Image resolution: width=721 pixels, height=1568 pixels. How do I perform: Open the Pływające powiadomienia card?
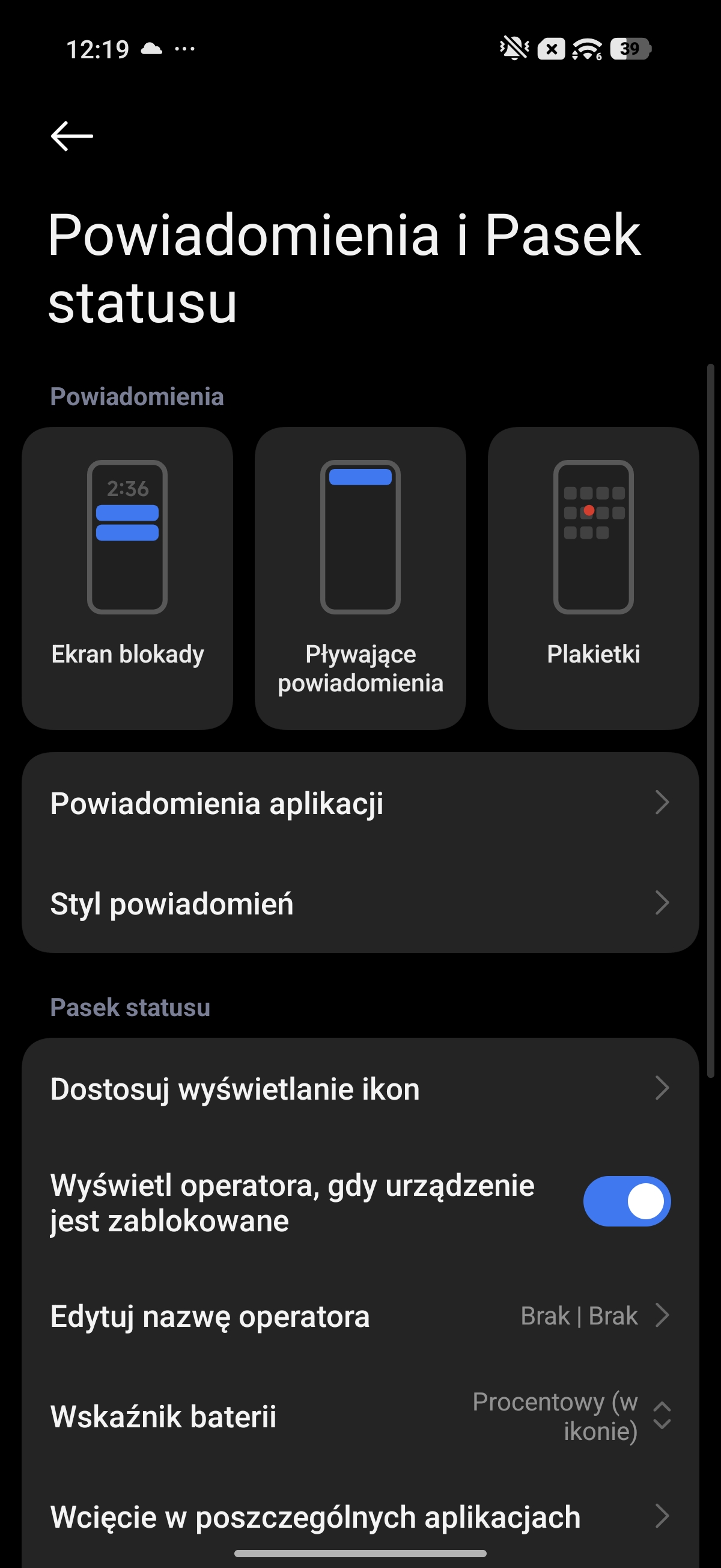coord(360,577)
